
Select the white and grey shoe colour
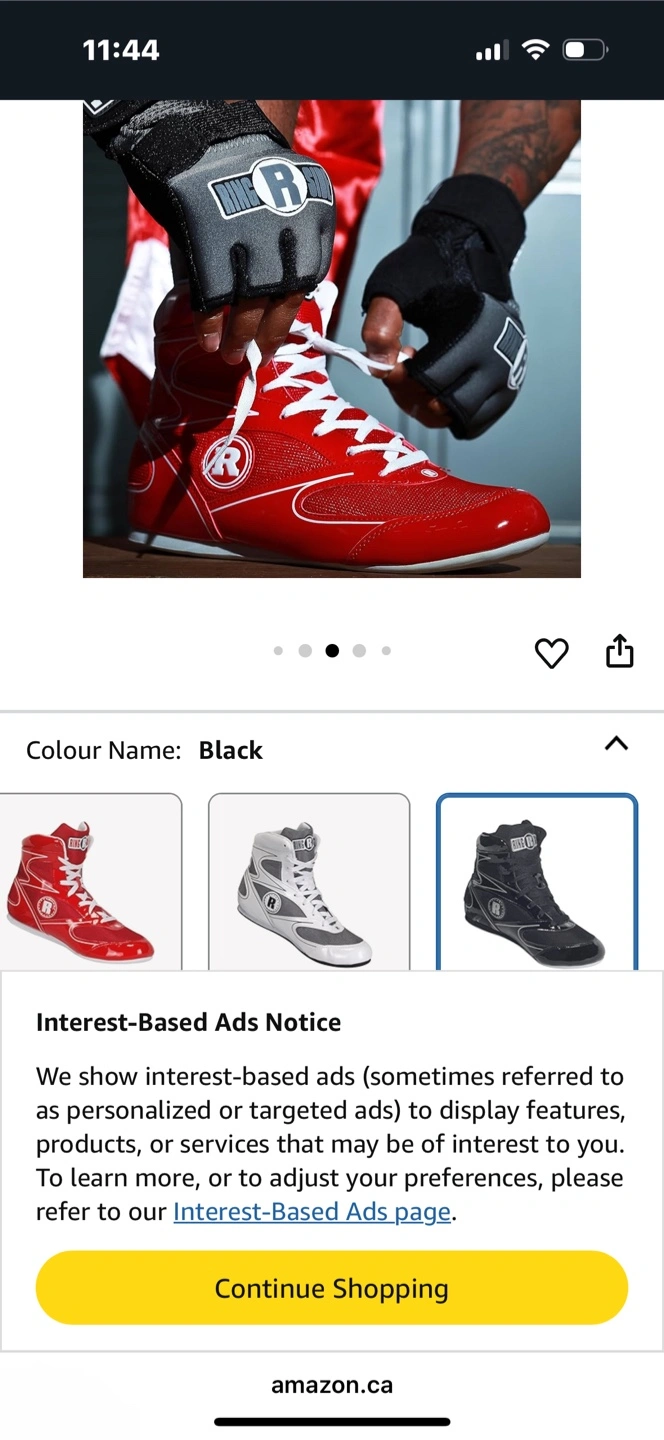309,882
